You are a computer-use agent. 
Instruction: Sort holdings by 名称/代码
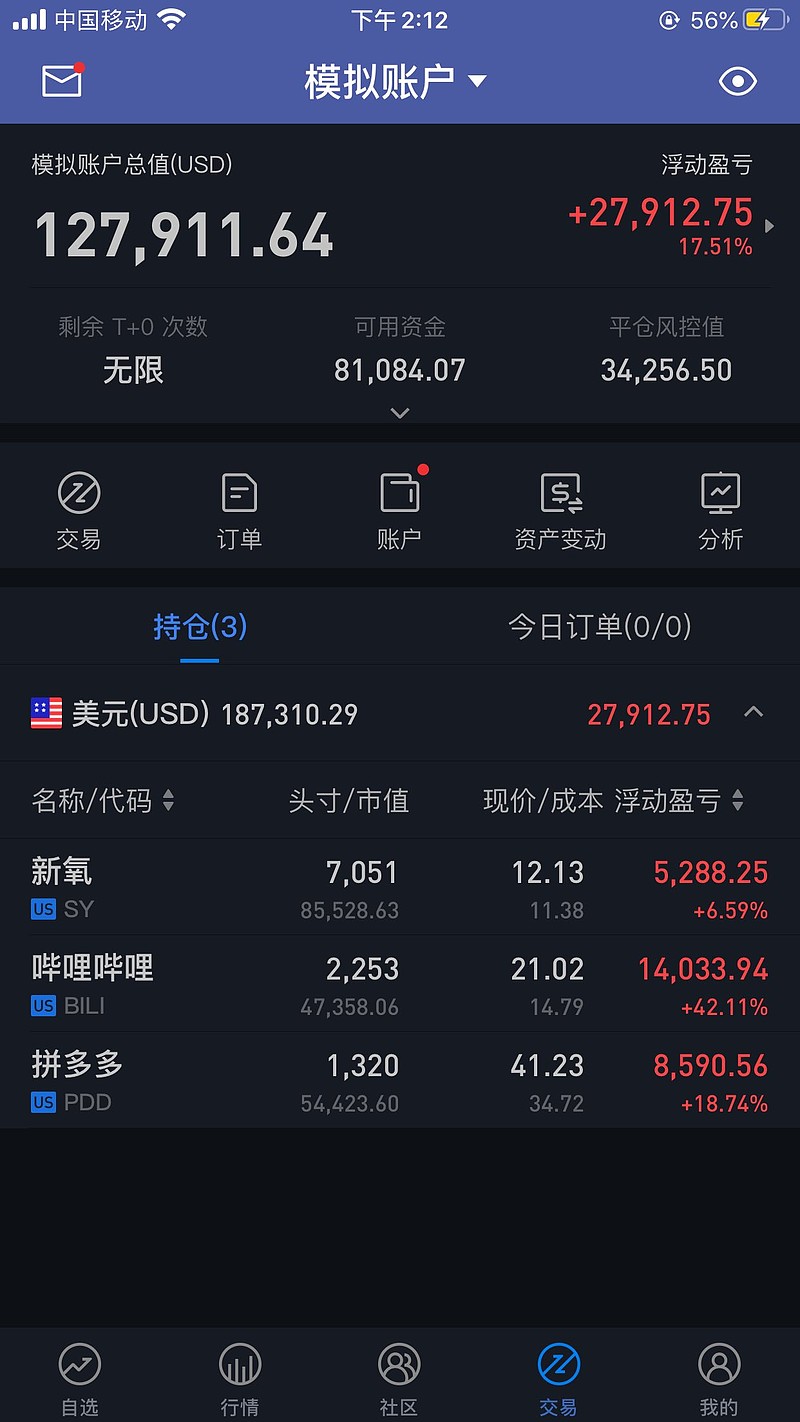click(103, 800)
